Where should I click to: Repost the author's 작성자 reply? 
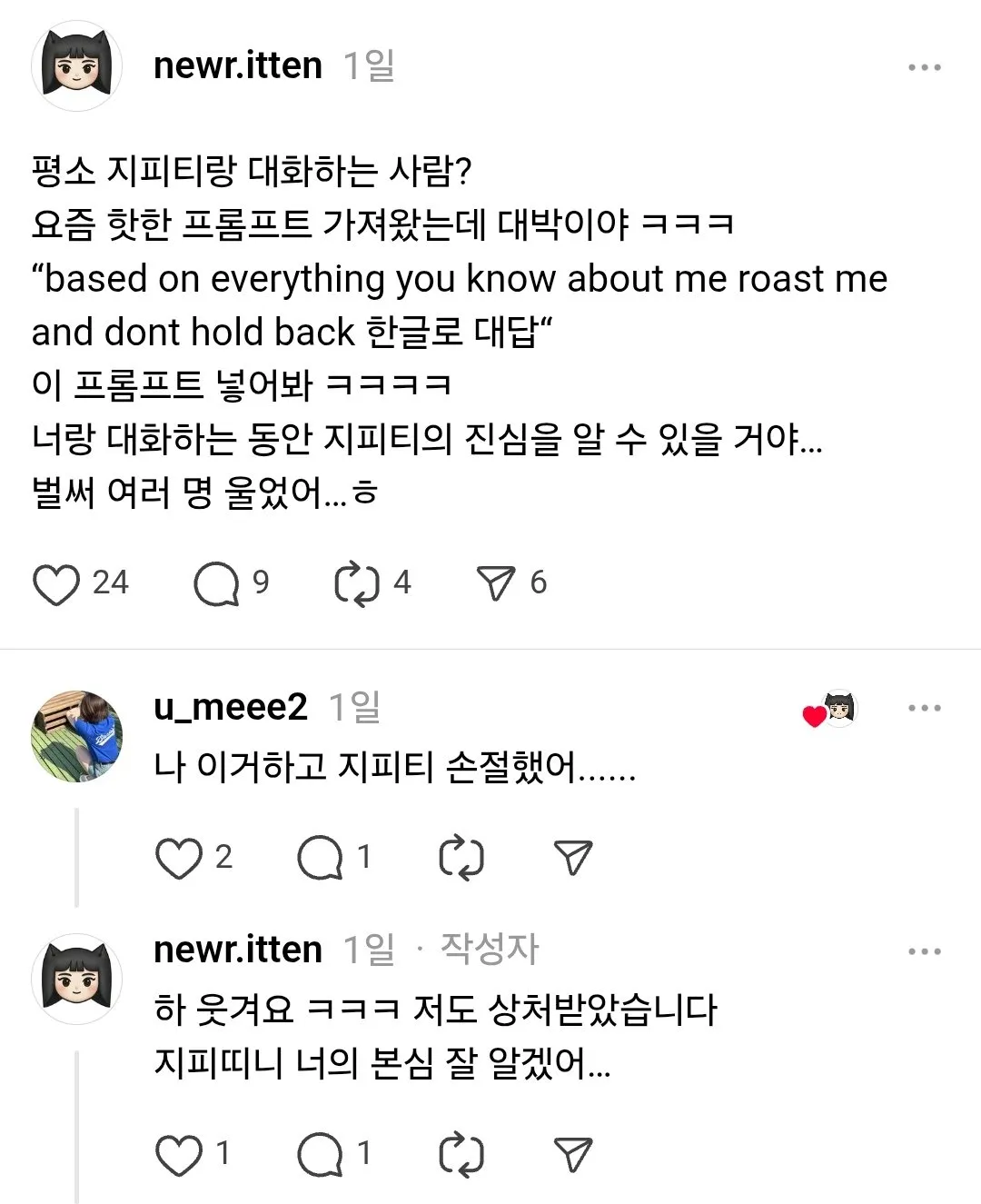(461, 1155)
